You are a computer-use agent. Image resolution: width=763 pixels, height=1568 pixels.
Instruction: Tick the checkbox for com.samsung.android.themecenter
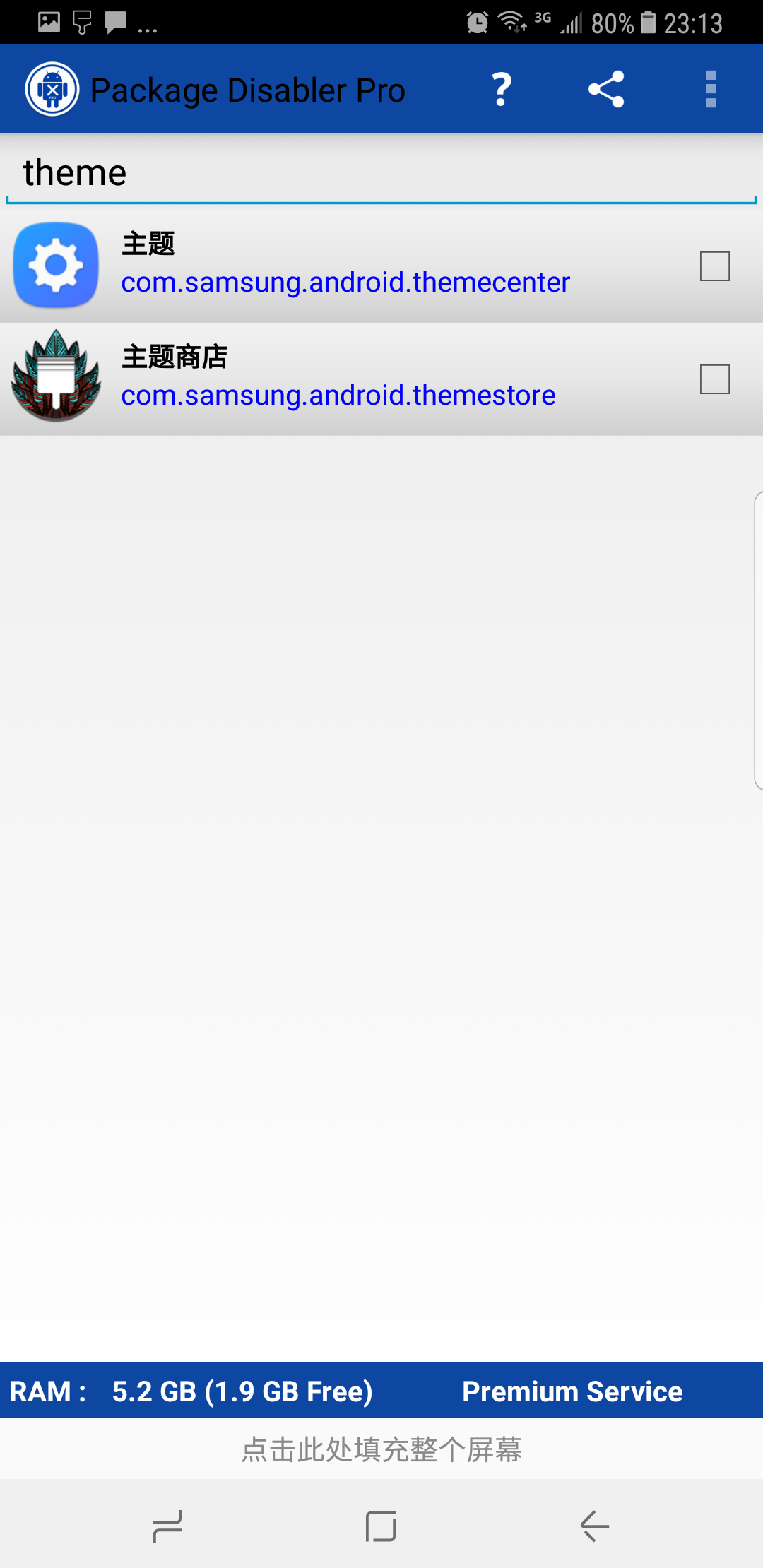pos(714,266)
